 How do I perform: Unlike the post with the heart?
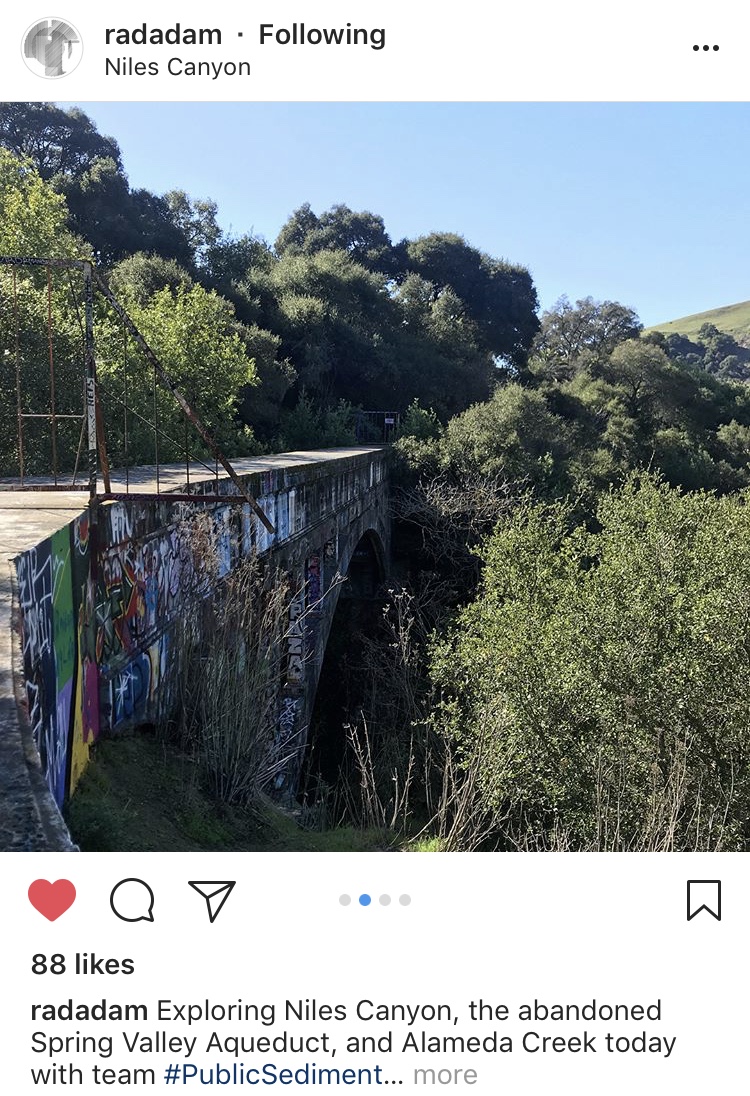(x=52, y=900)
